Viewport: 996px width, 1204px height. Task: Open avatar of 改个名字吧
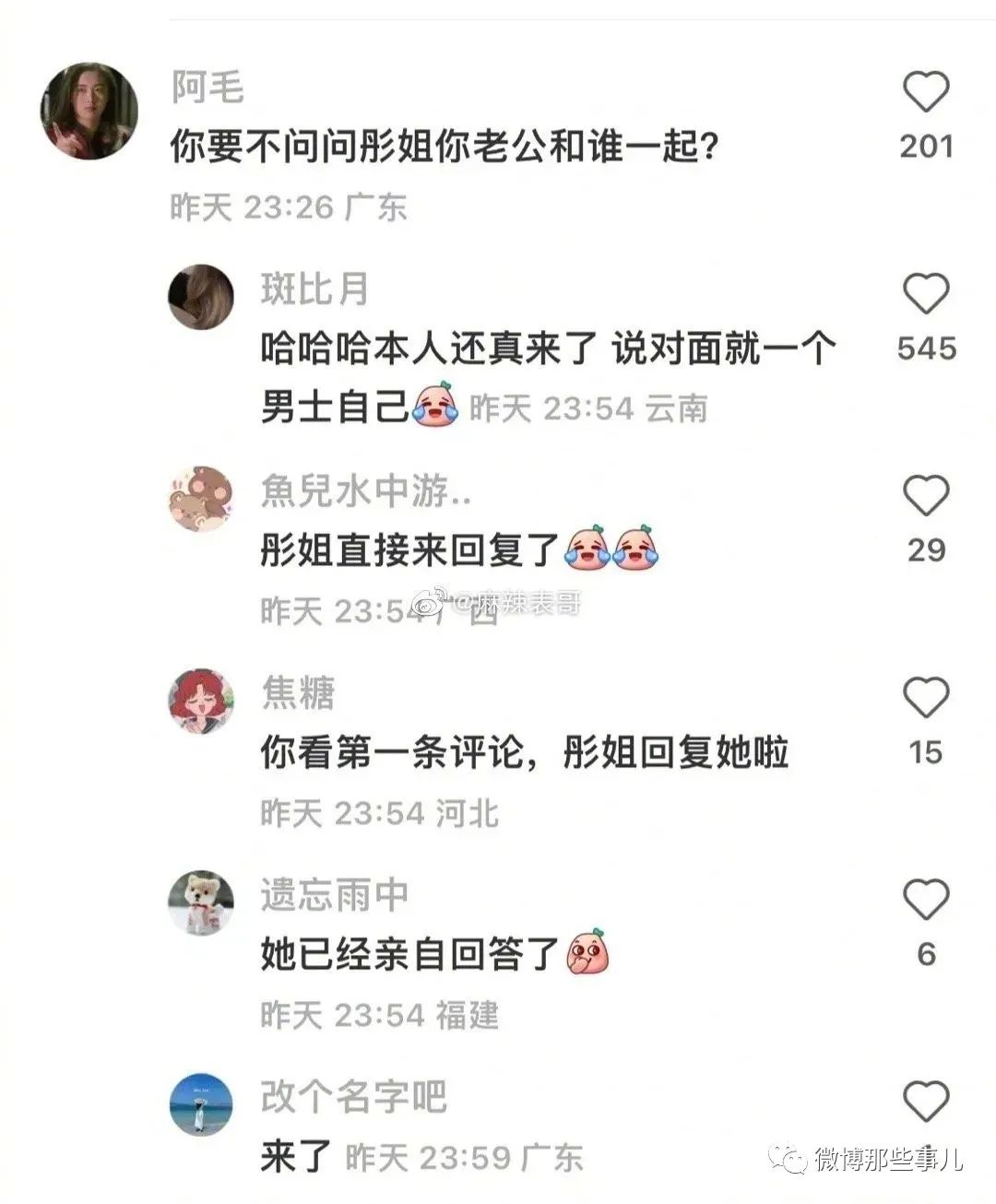click(201, 1104)
